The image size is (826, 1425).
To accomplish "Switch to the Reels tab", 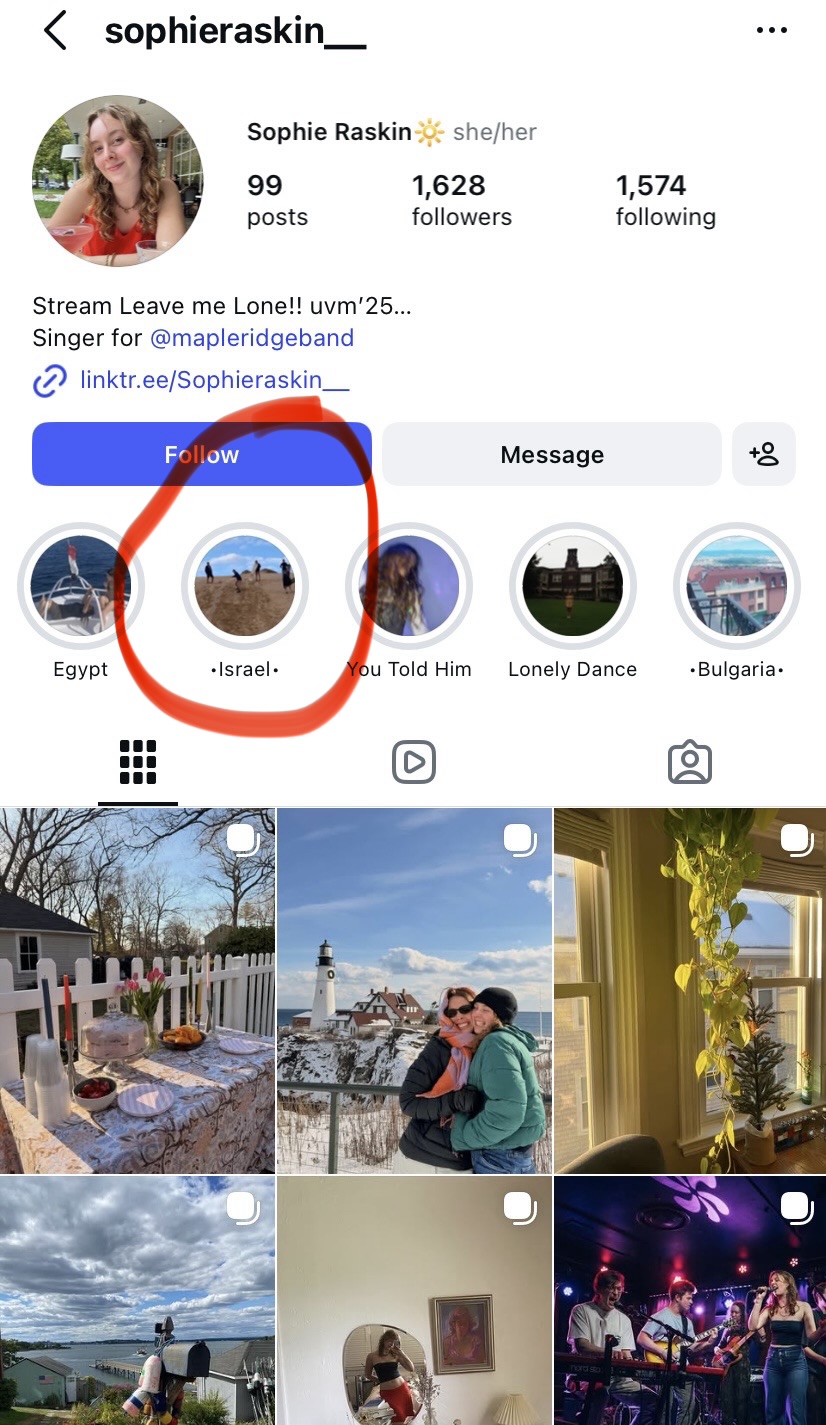I will pyautogui.click(x=413, y=763).
